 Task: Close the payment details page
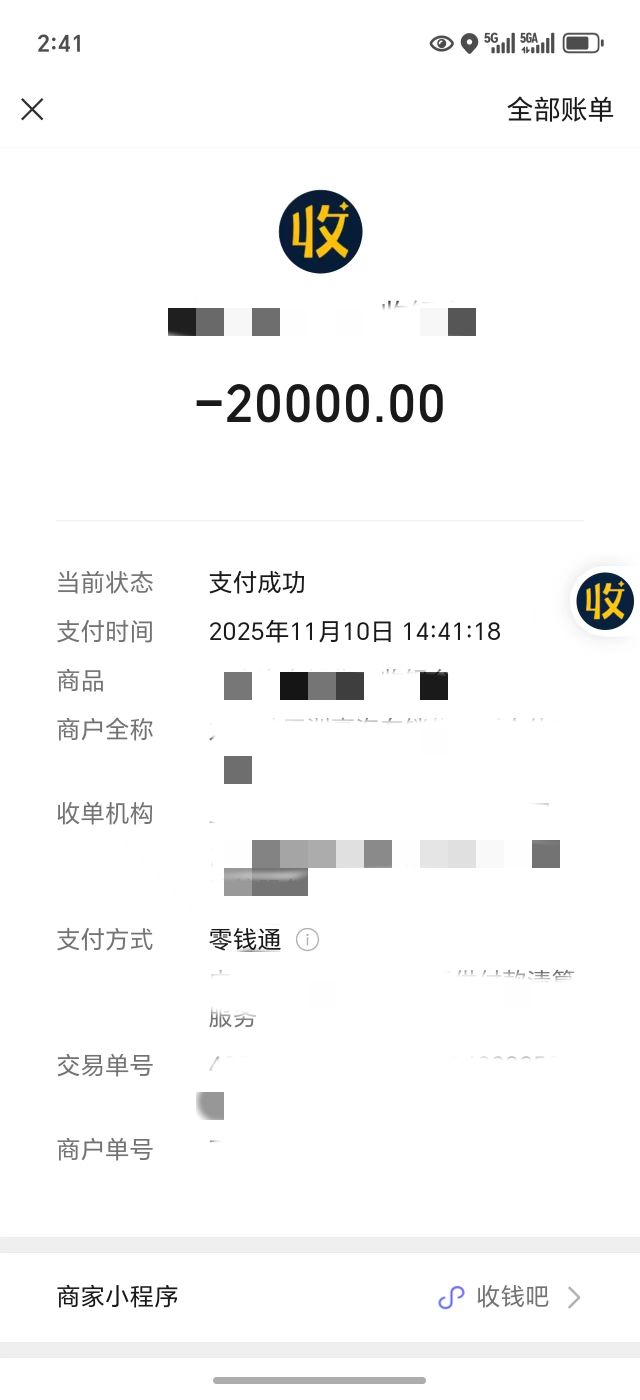coord(32,109)
